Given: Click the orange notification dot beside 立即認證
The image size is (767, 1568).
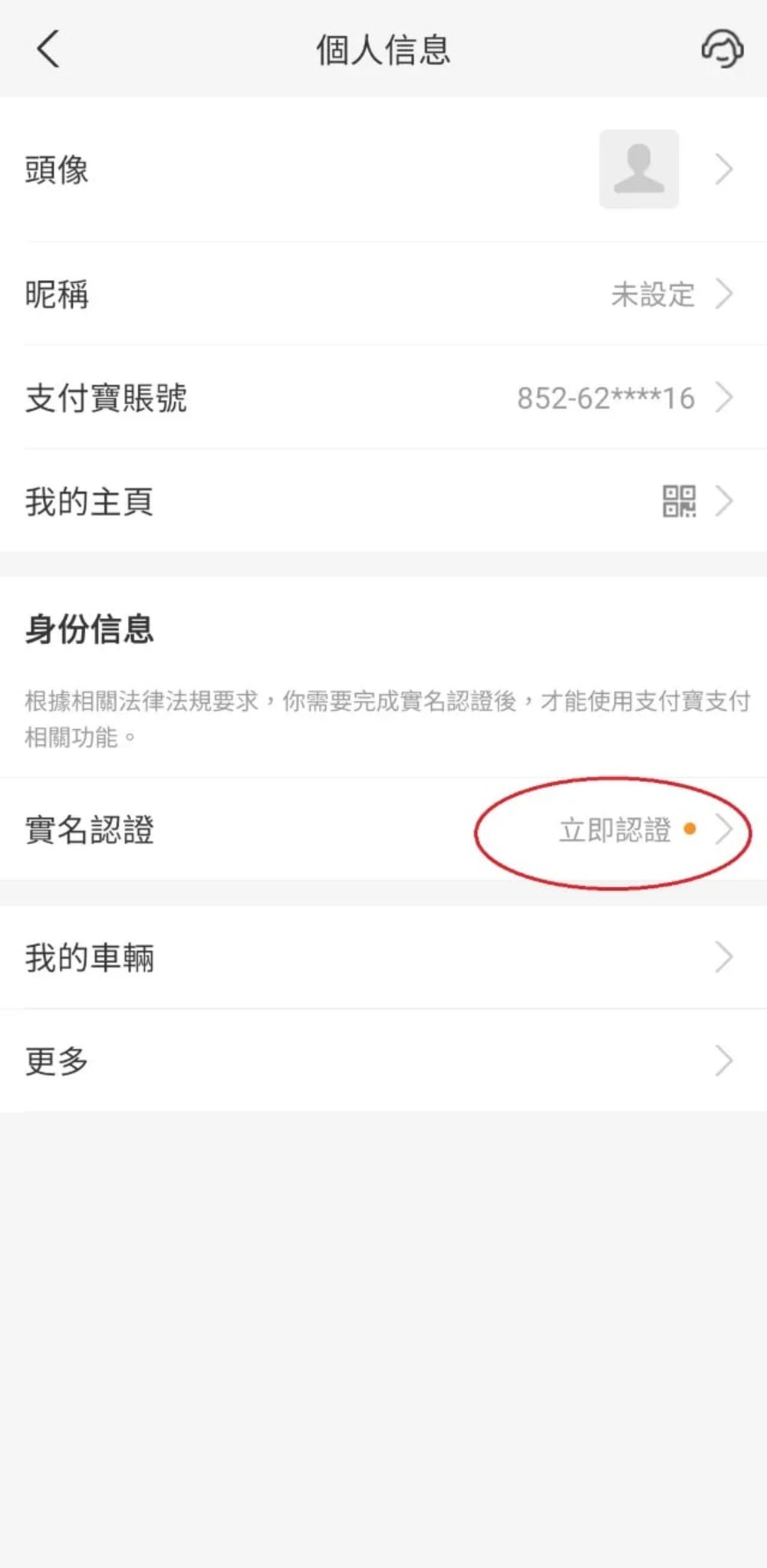Looking at the screenshot, I should pyautogui.click(x=691, y=829).
